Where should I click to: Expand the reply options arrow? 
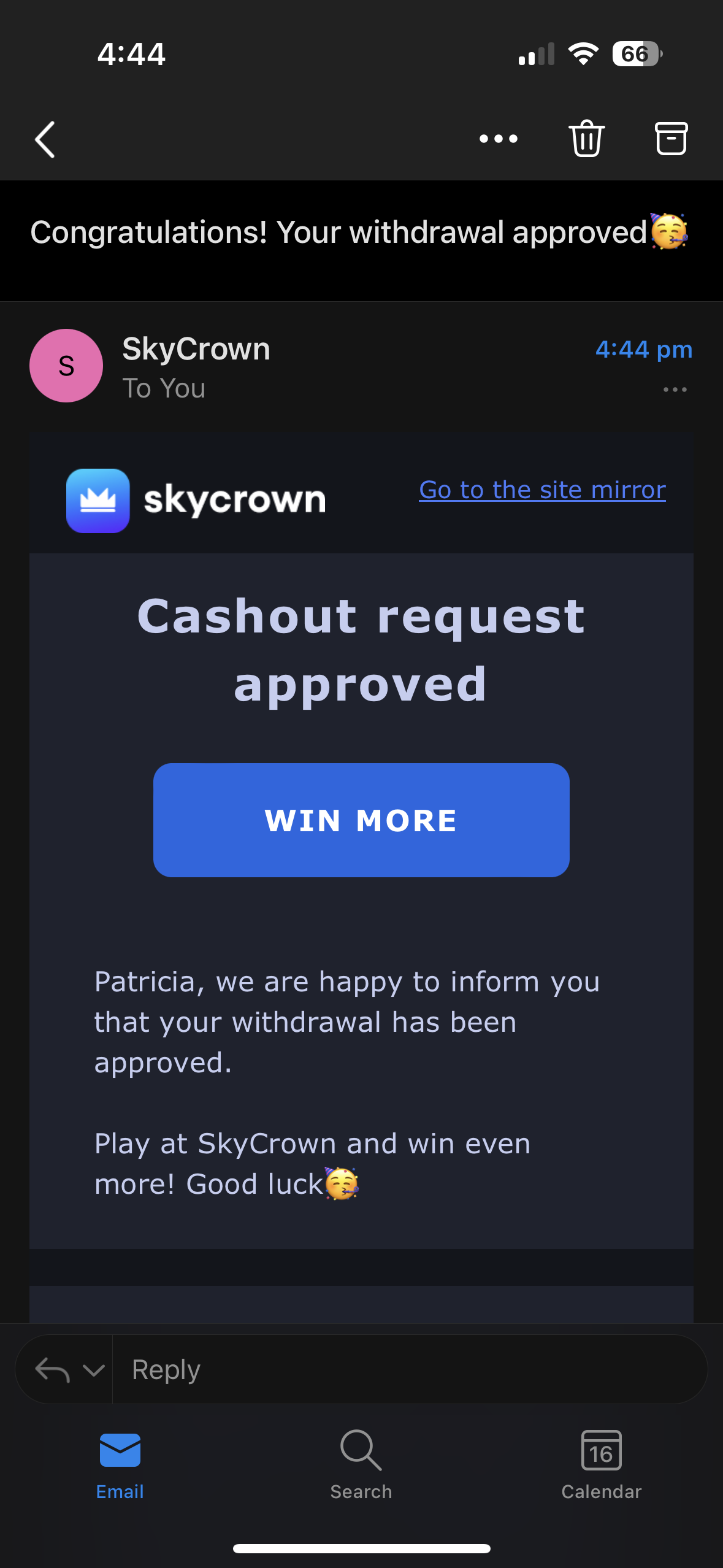click(93, 1370)
